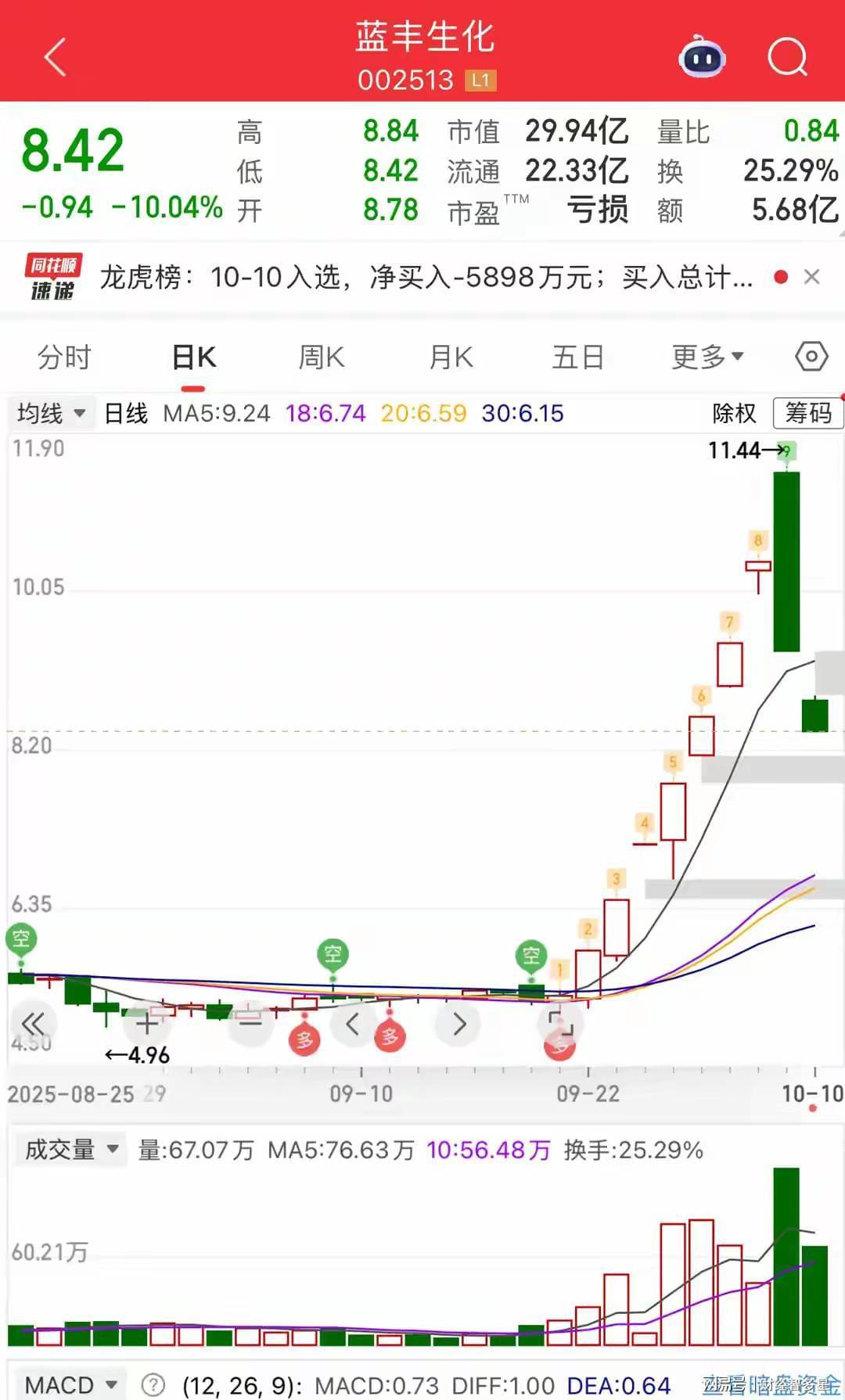Tap the AI assistant robot icon

702,57
